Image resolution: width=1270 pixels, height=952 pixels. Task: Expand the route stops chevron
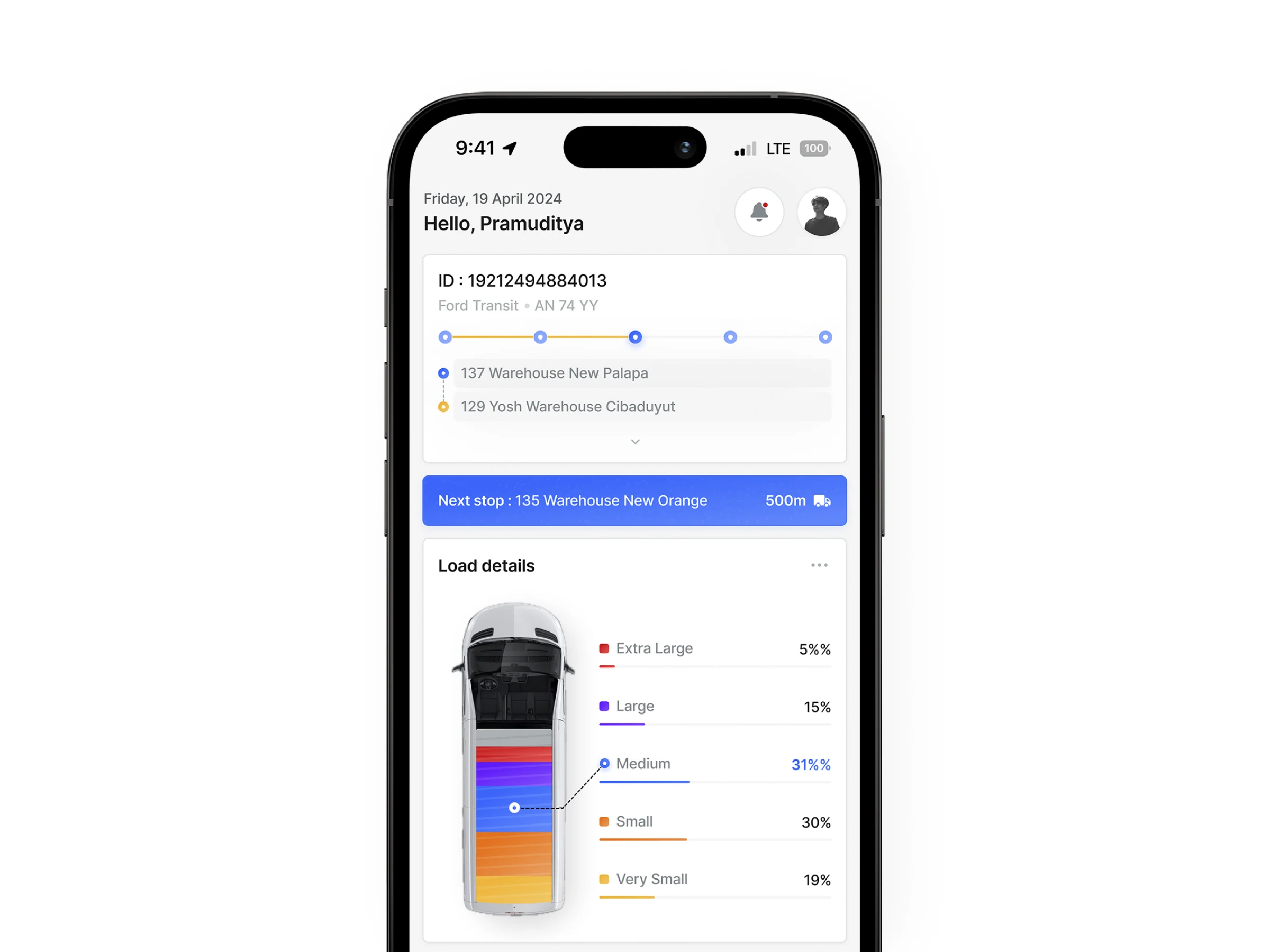(x=635, y=441)
